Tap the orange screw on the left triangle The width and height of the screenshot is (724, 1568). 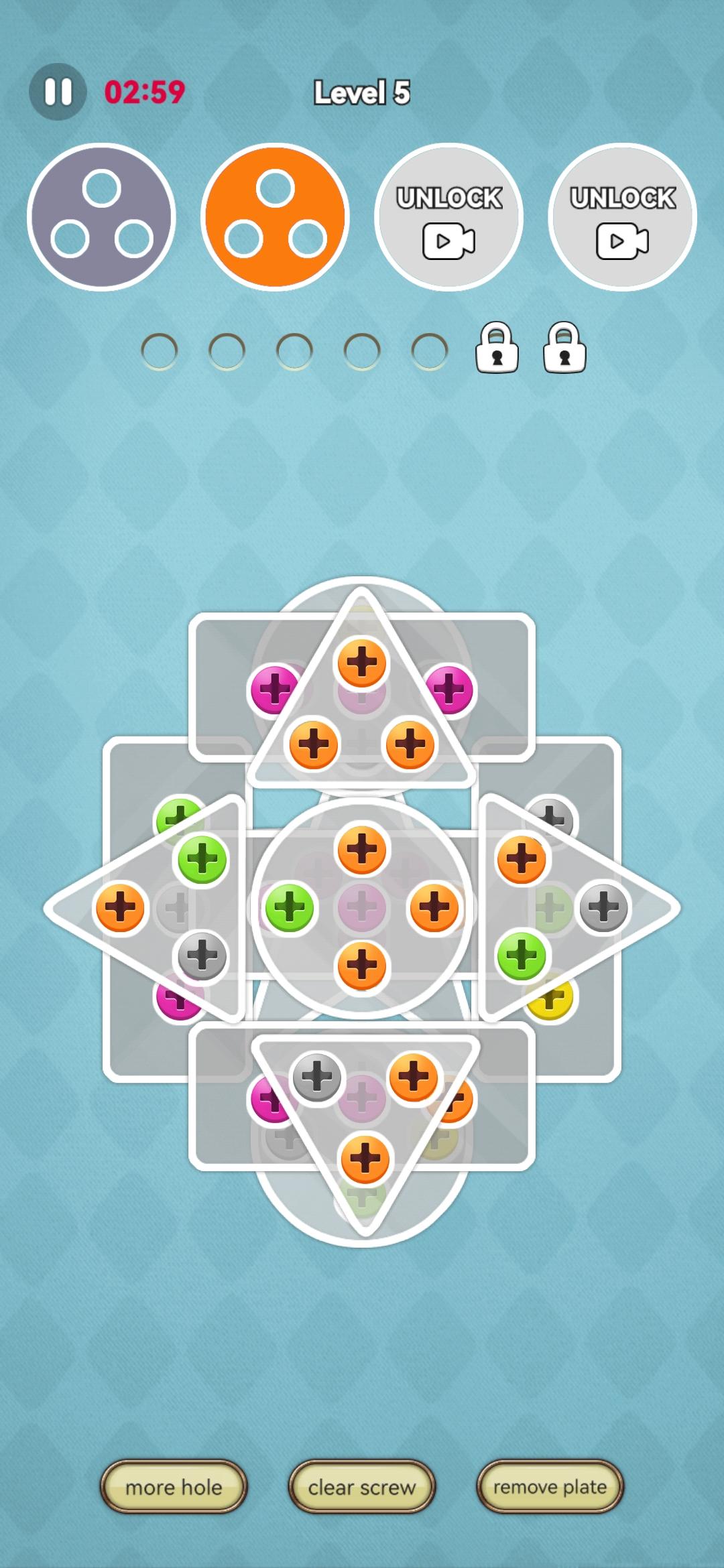coord(121,908)
